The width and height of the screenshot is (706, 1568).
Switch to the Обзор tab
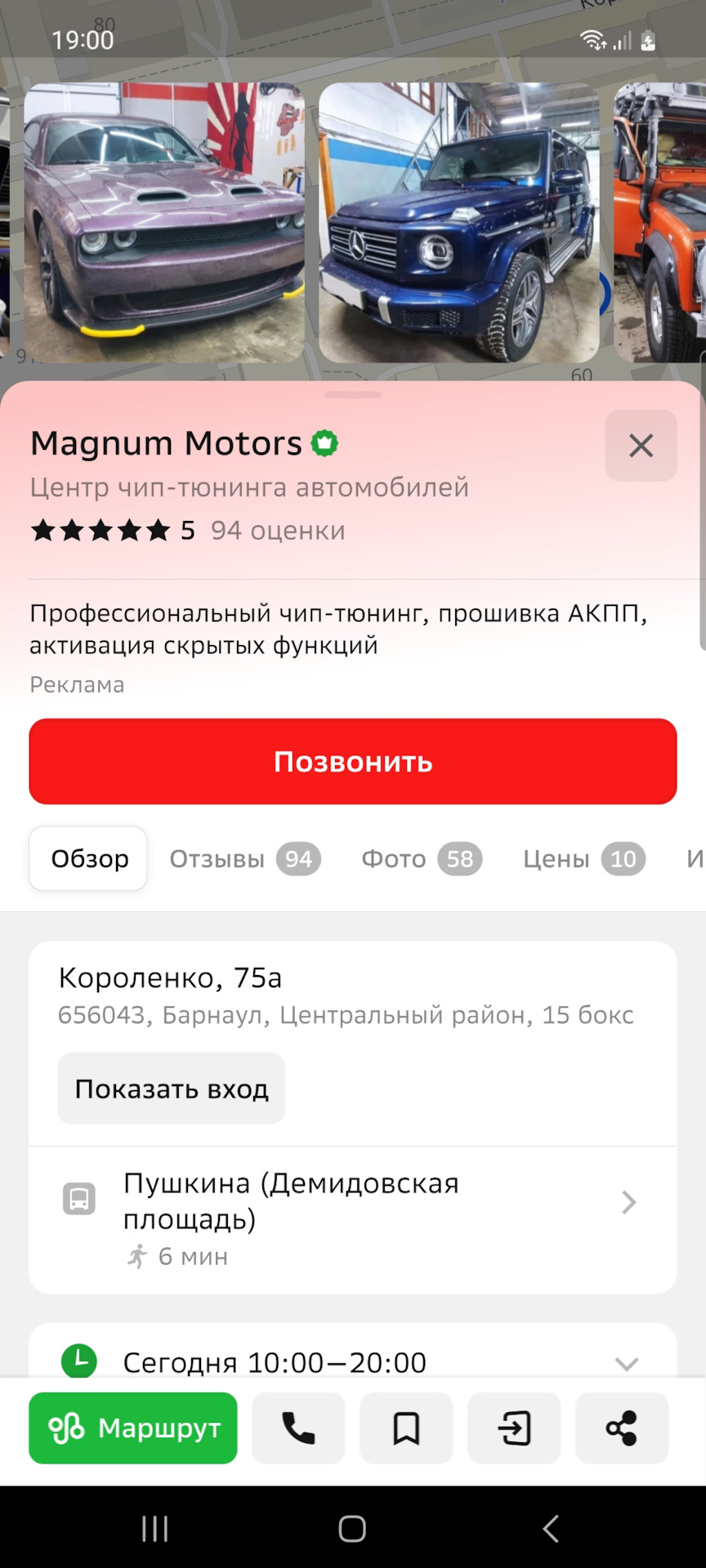88,859
